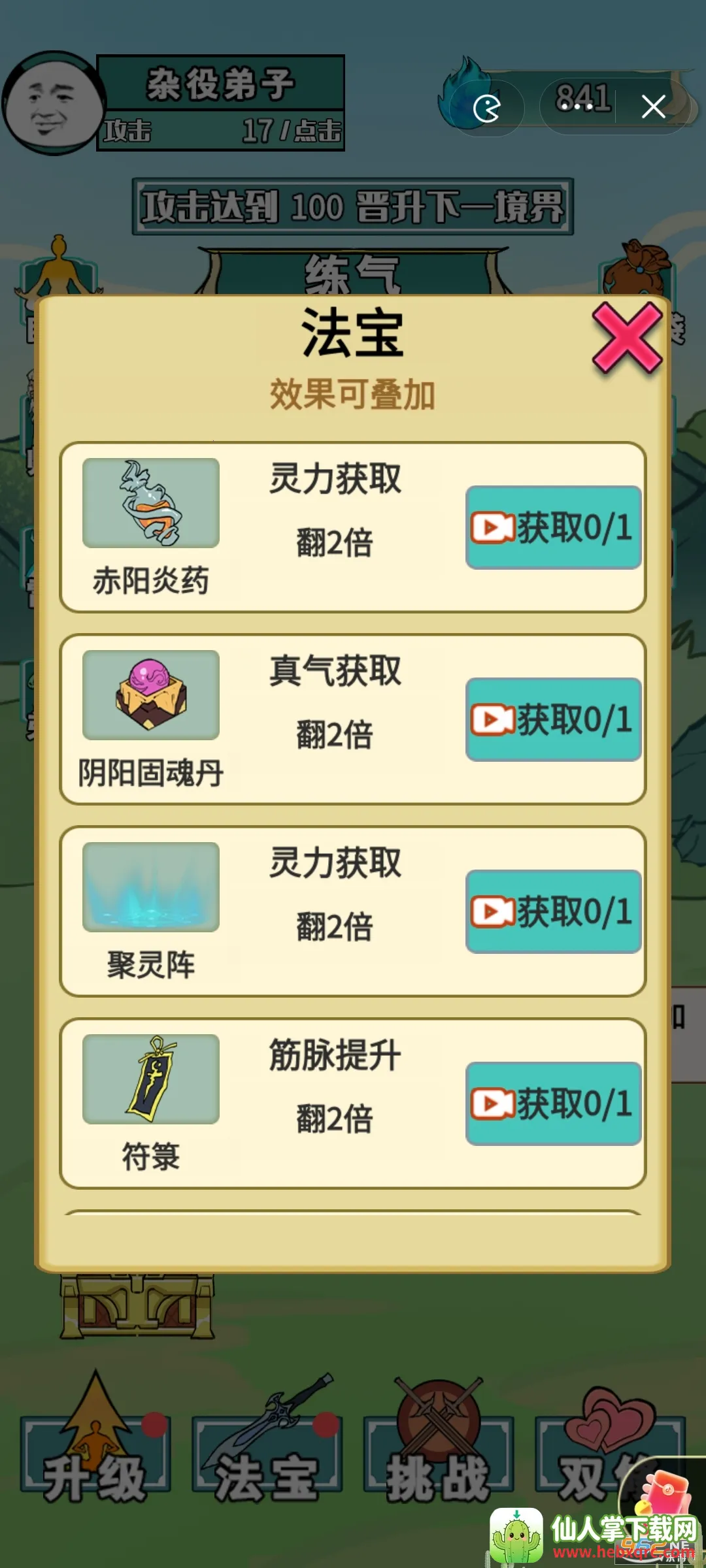
Task: Close the 法宝 dialog with the pink X
Action: point(626,338)
